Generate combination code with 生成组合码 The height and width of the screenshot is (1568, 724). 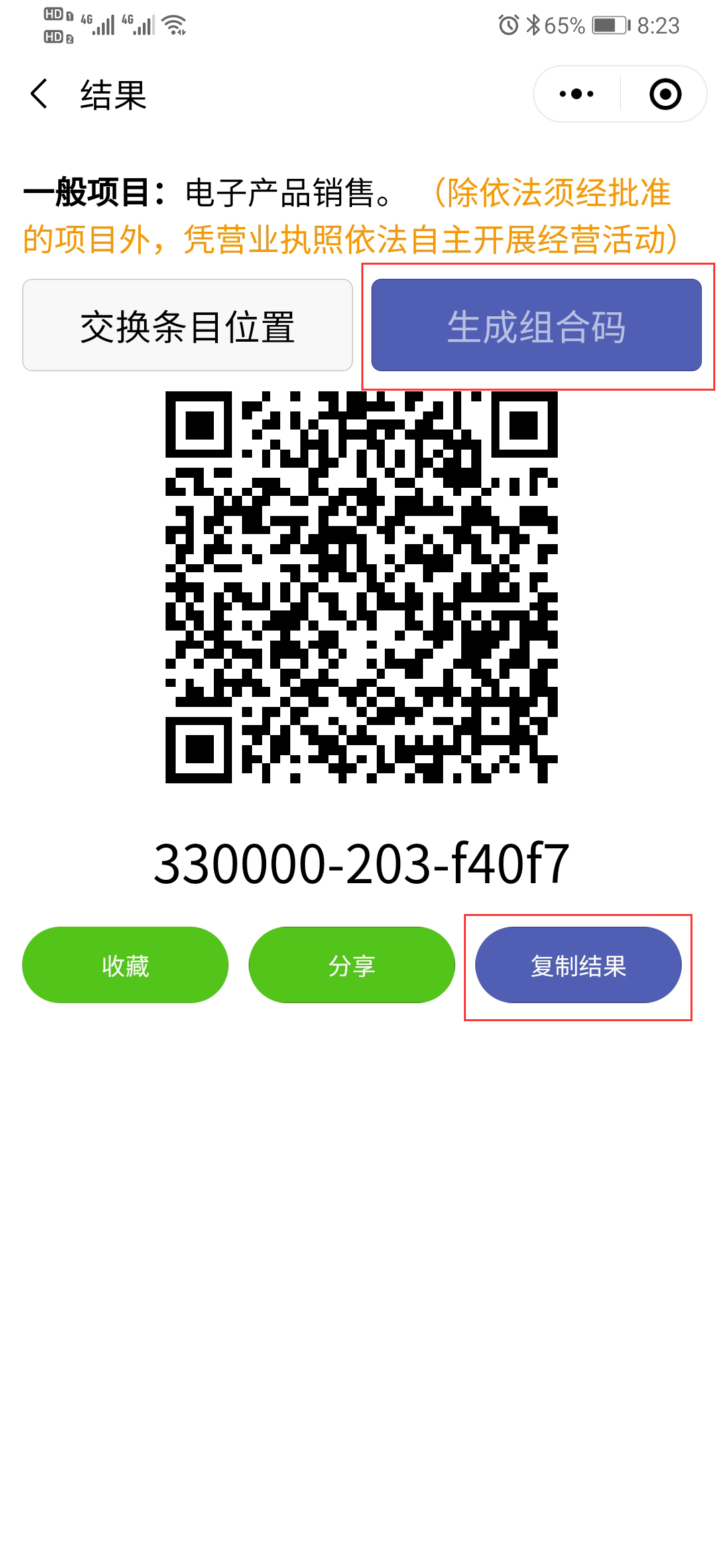click(536, 326)
